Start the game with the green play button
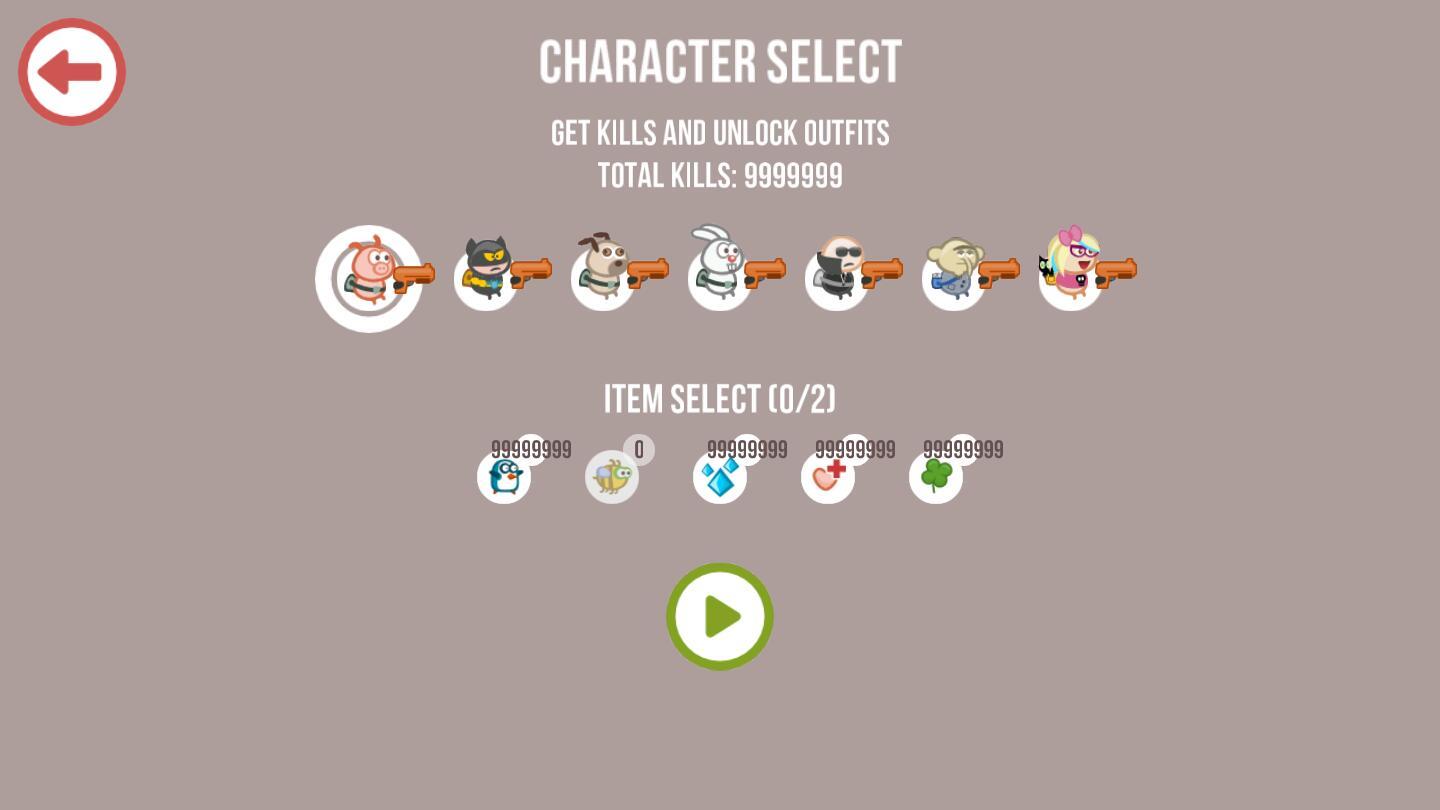This screenshot has width=1440, height=810. 720,616
